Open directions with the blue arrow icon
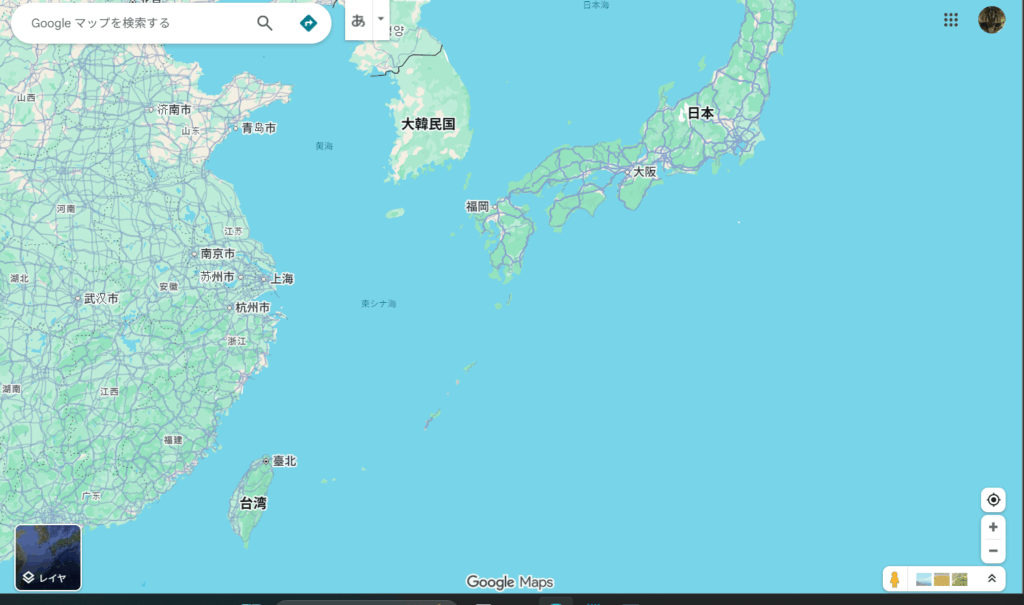Screen dimensions: 1024x605 click(308, 23)
